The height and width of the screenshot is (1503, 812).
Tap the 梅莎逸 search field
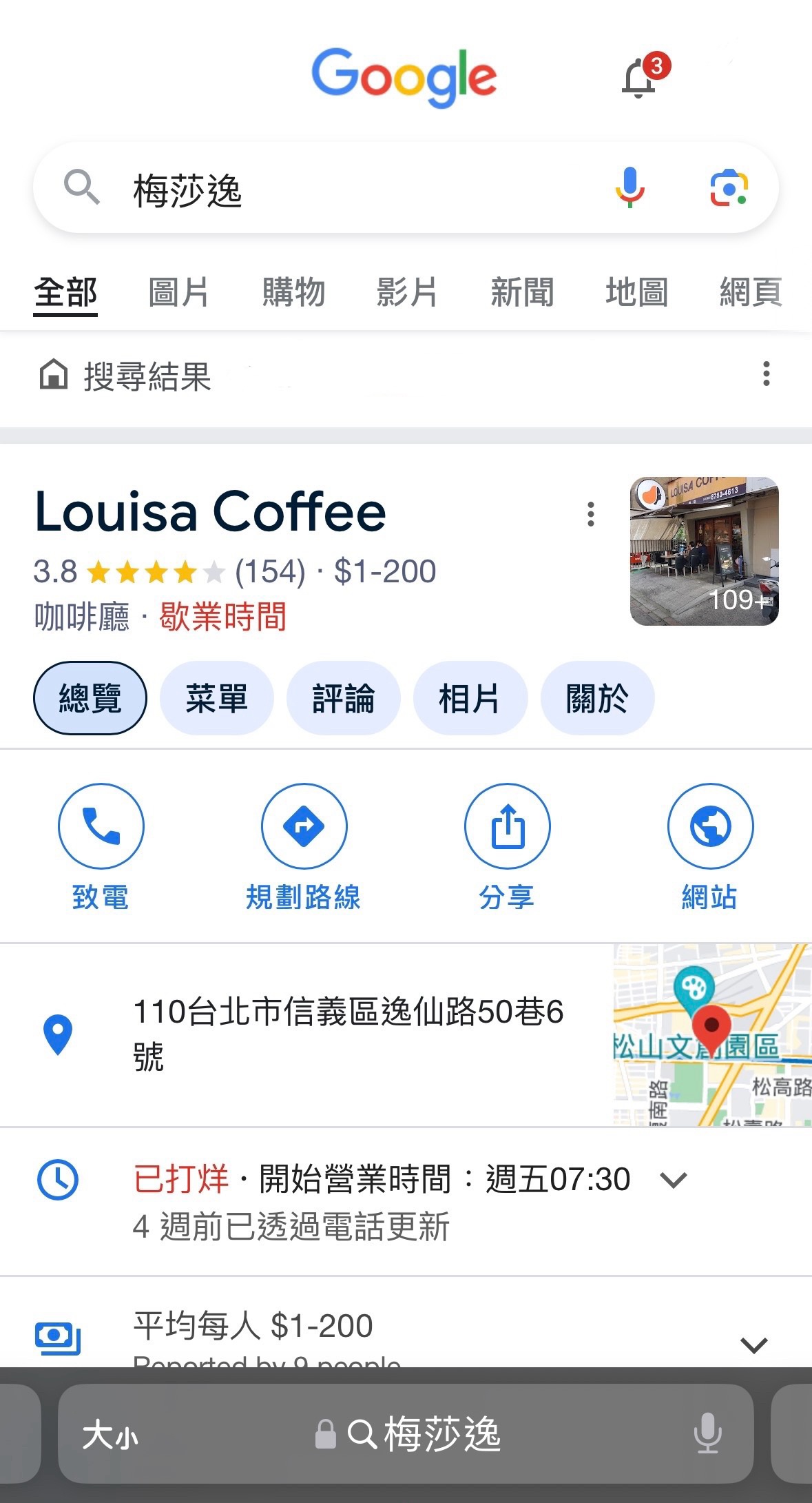click(344, 188)
